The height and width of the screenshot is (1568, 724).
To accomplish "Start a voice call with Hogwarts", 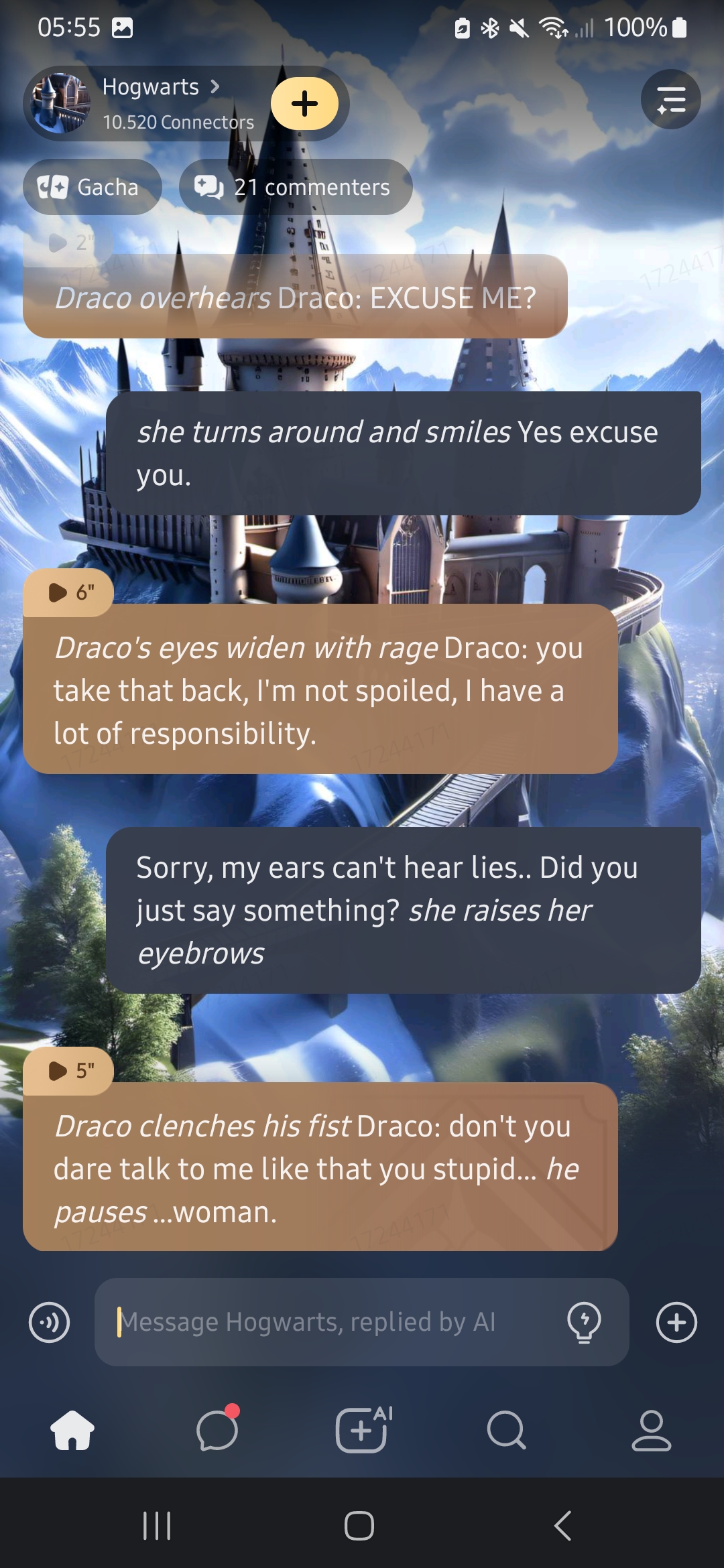I will point(49,1323).
